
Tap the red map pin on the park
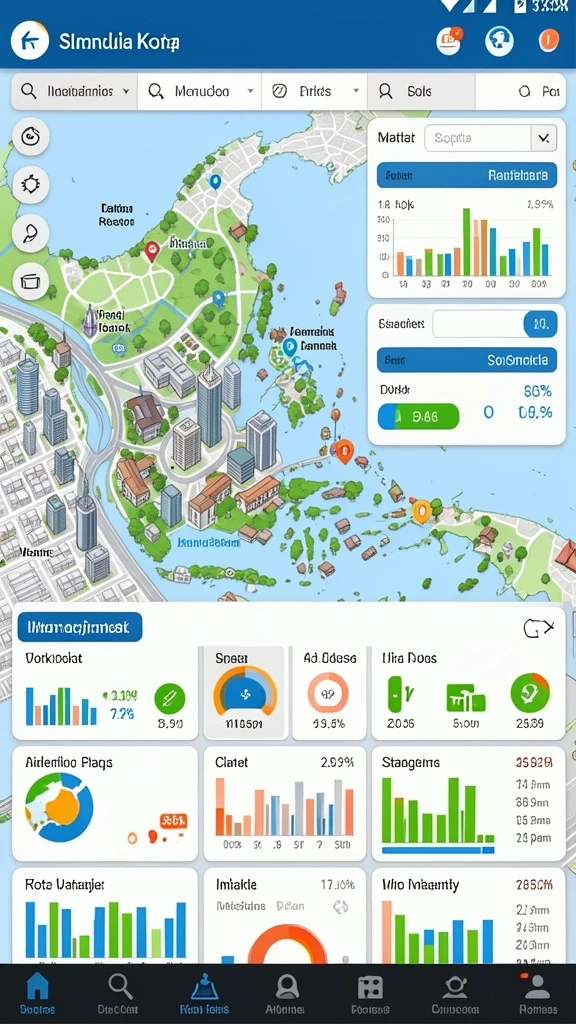tap(152, 251)
